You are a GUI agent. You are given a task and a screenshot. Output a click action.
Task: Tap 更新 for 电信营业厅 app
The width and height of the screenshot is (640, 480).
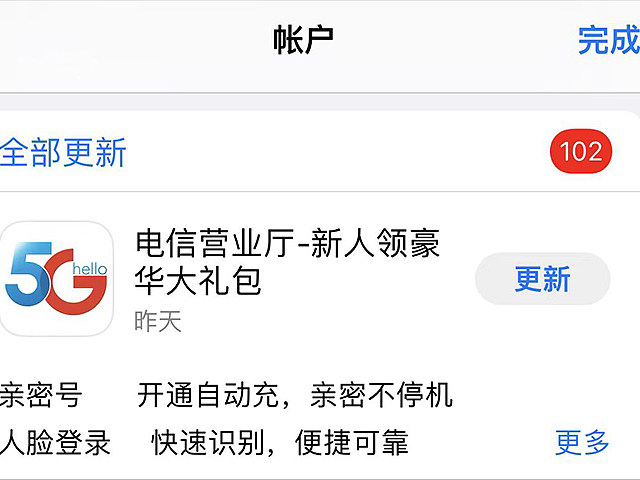(542, 279)
